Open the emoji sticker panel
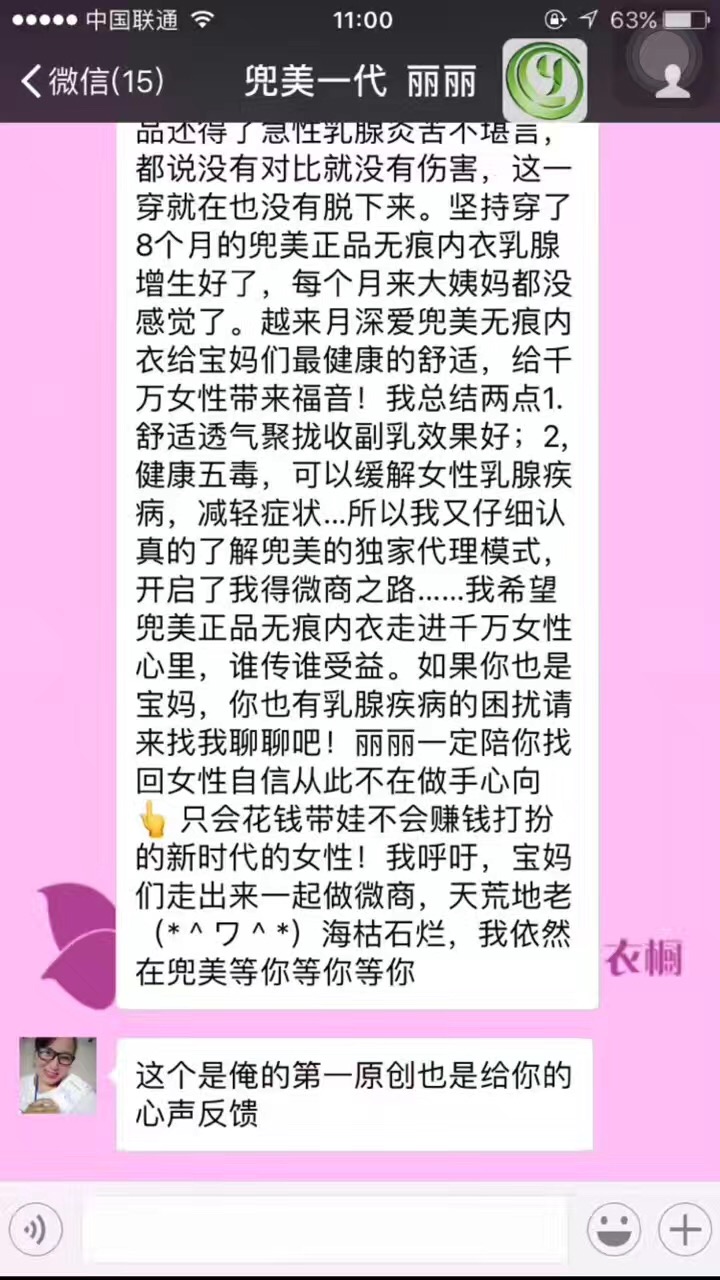720x1280 pixels. pos(614,1228)
